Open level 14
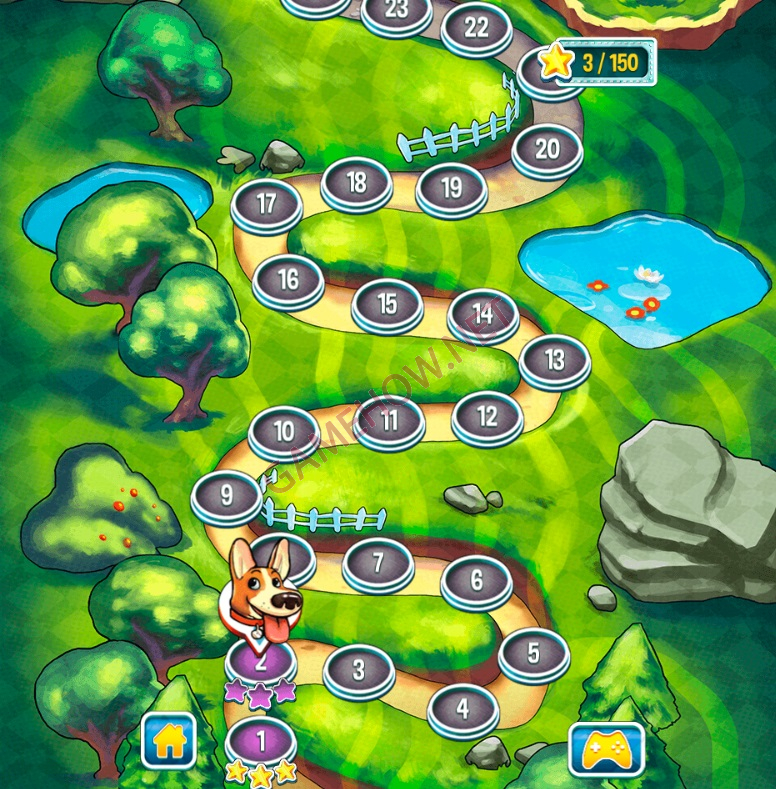 (x=483, y=315)
